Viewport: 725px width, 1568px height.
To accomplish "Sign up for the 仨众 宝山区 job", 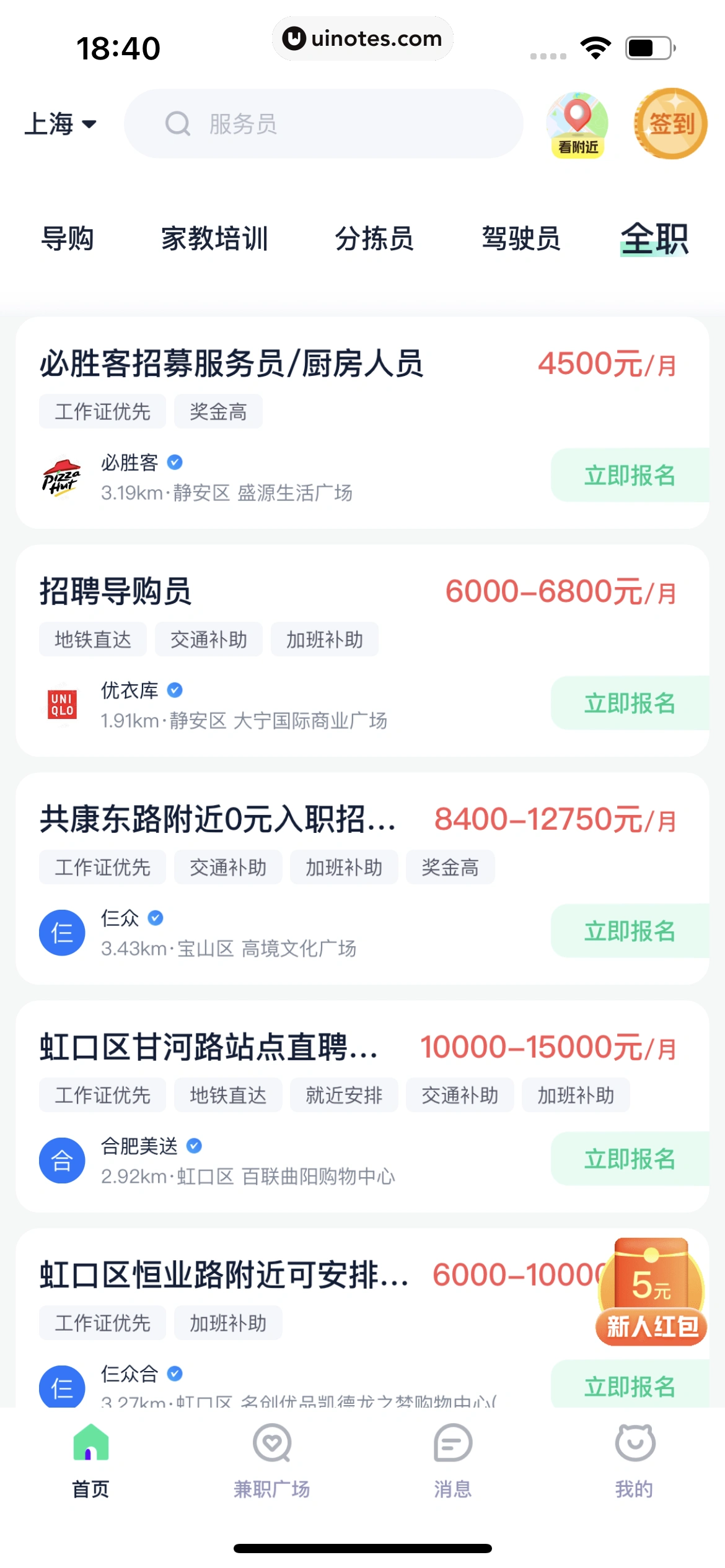I will (629, 931).
